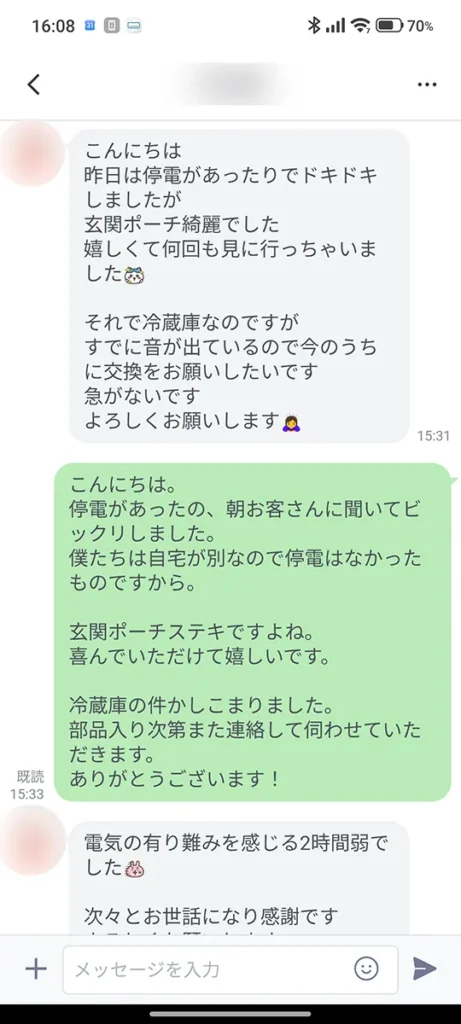Open the three-dot overflow menu
This screenshot has height=1024, width=461.
[426, 85]
